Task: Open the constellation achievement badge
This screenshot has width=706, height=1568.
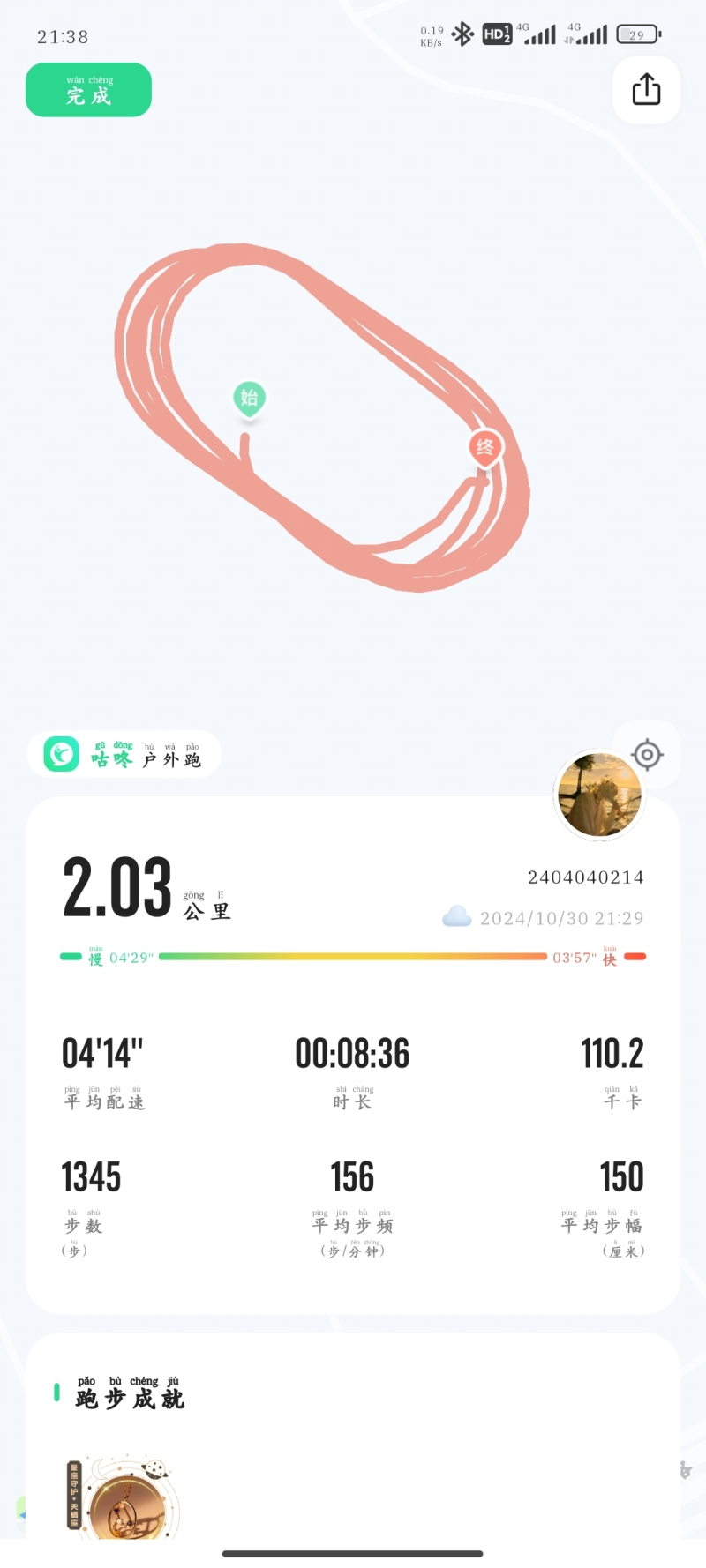Action: (125, 1499)
